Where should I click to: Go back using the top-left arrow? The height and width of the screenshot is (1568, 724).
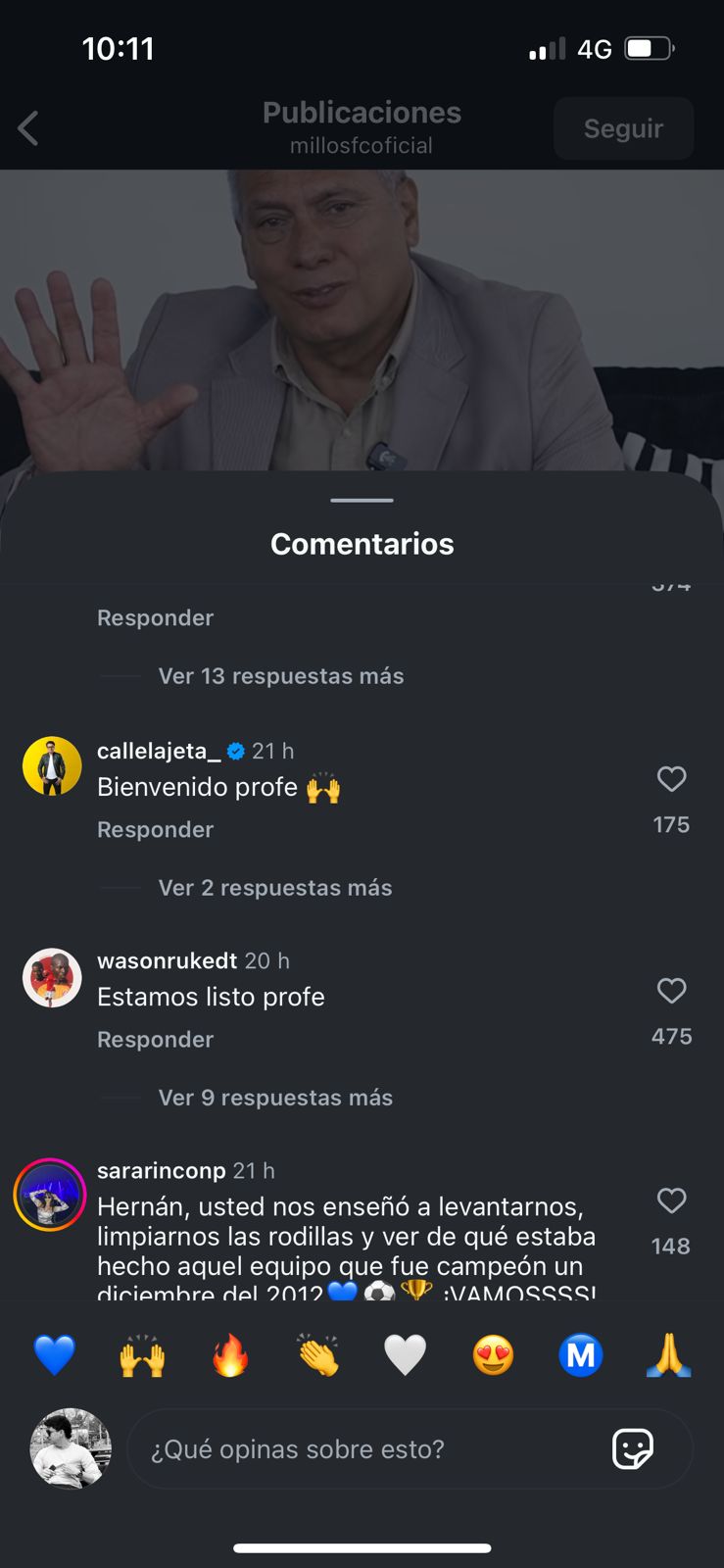coord(28,128)
